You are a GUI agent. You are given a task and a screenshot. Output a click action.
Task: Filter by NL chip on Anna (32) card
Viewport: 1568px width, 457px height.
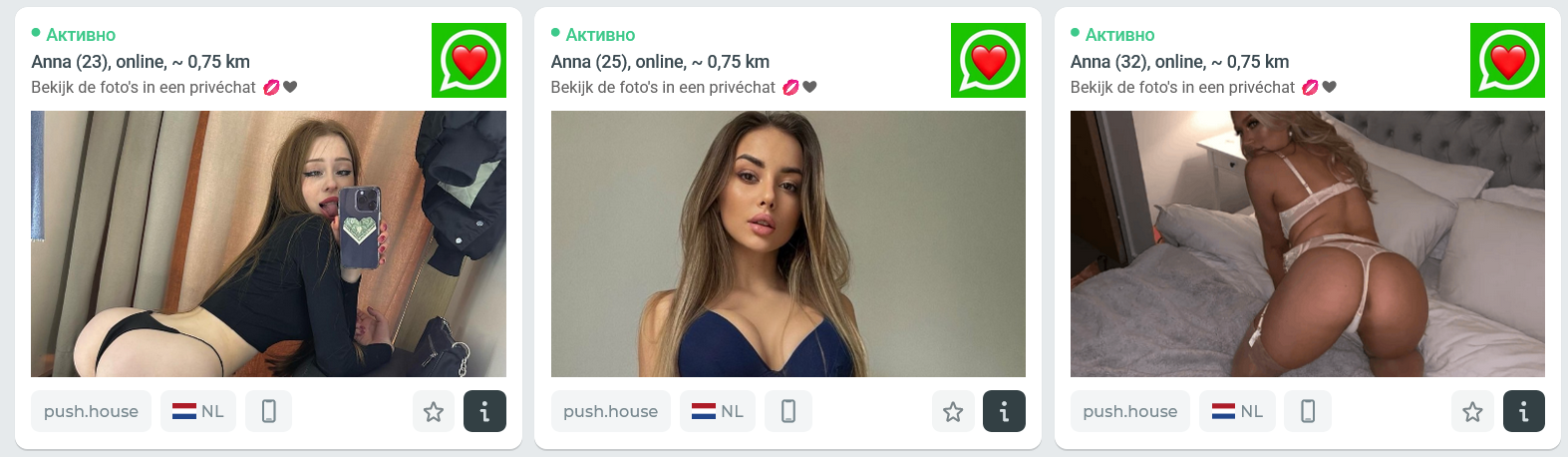click(1237, 411)
